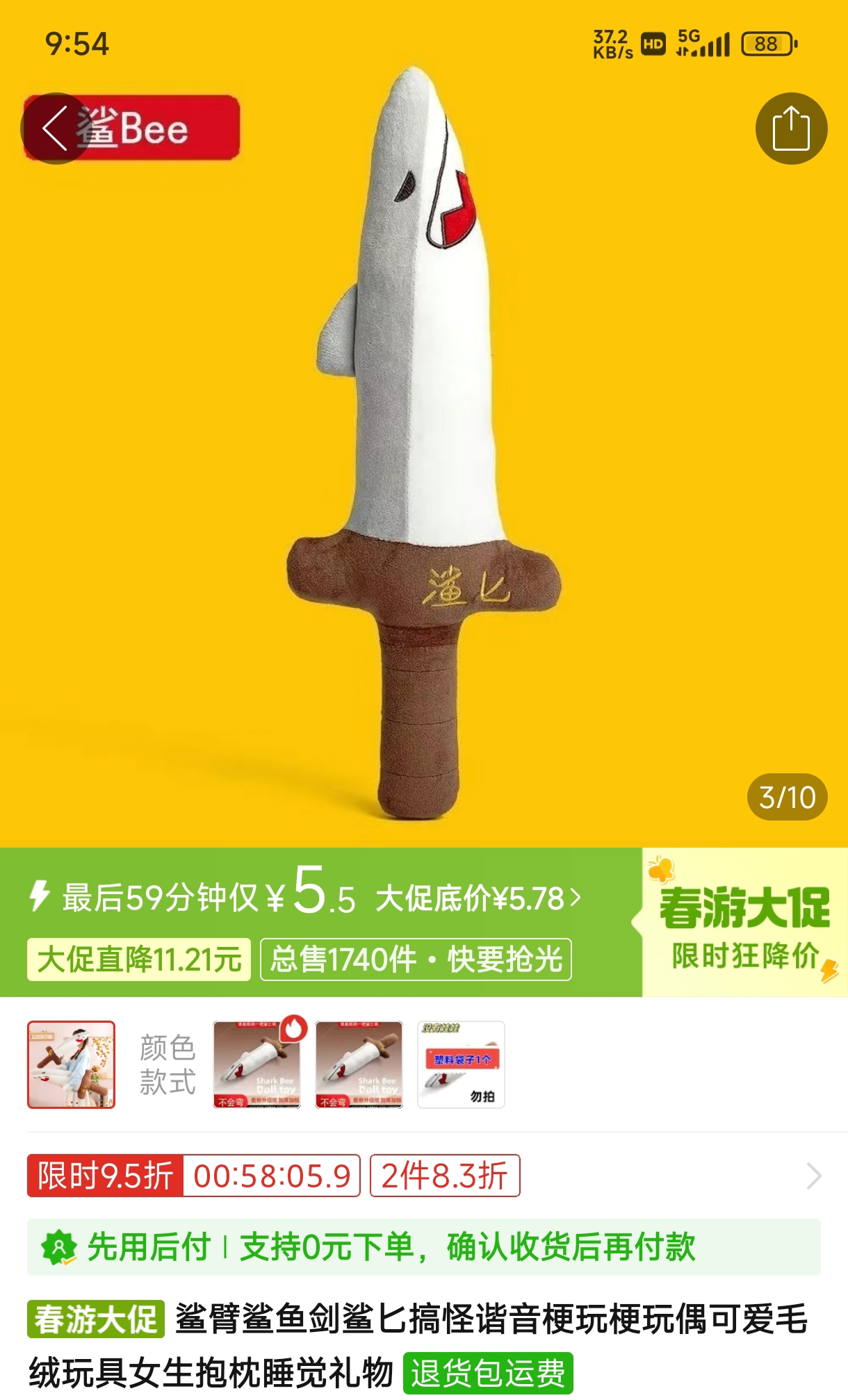The height and width of the screenshot is (1400, 848).
Task: Select the style thumbnail with the flame badge
Action: click(x=257, y=1064)
